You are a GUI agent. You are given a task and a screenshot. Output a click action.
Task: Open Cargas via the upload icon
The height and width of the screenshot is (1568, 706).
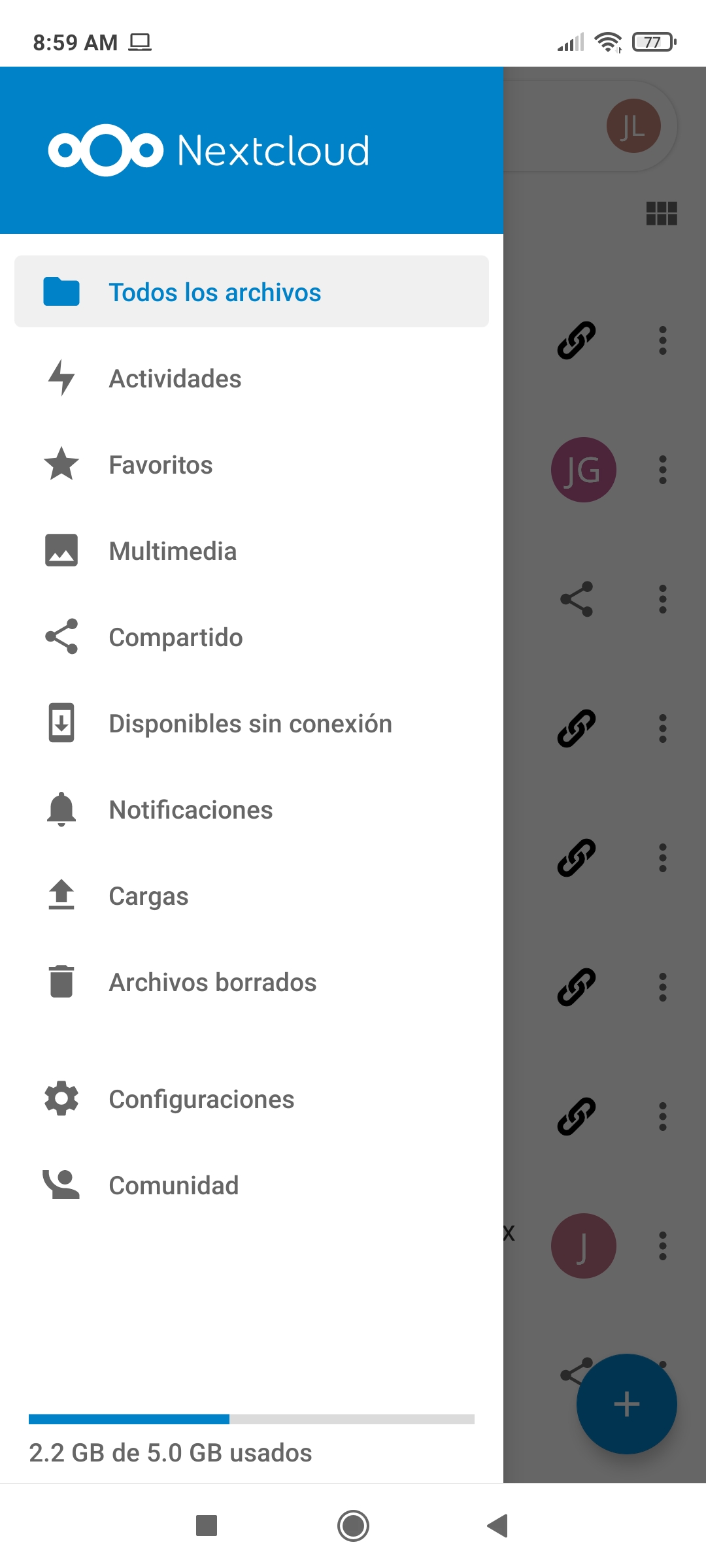tap(61, 896)
